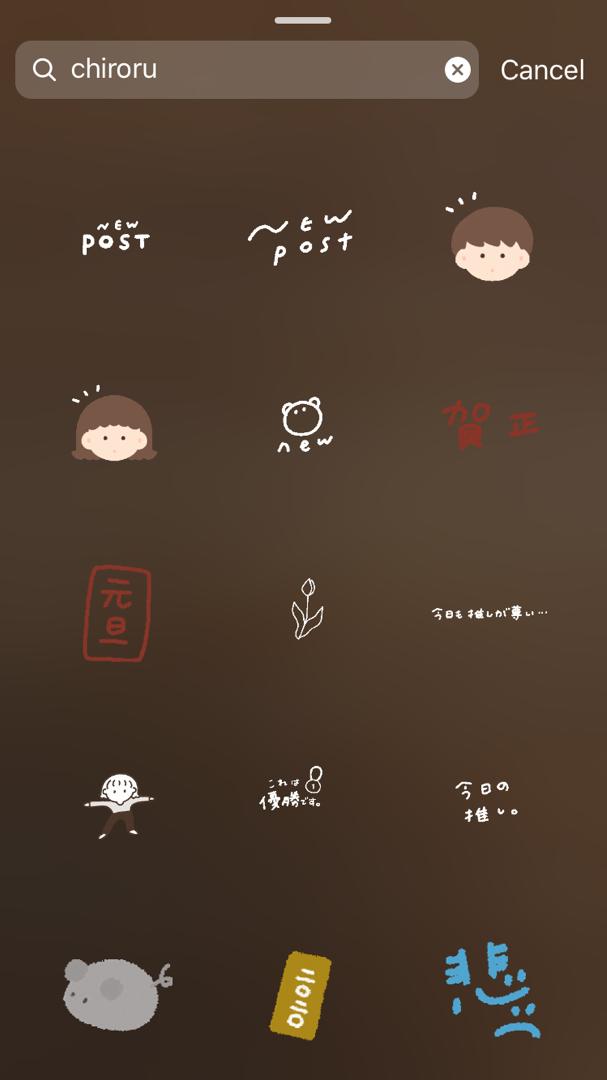Tap the search field containing chiroru
Viewport: 607px width, 1080px height.
(240, 70)
